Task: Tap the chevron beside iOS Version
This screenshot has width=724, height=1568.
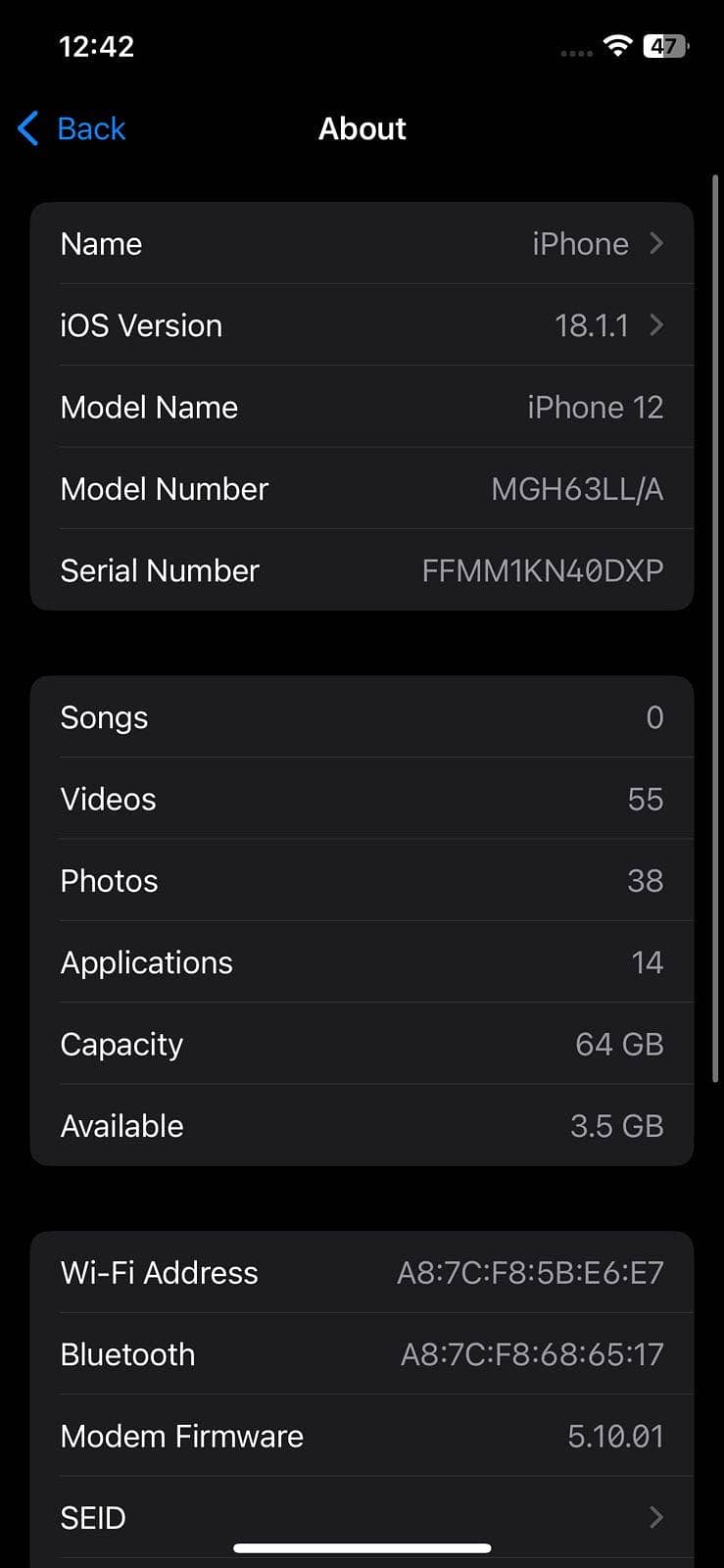Action: point(656,325)
